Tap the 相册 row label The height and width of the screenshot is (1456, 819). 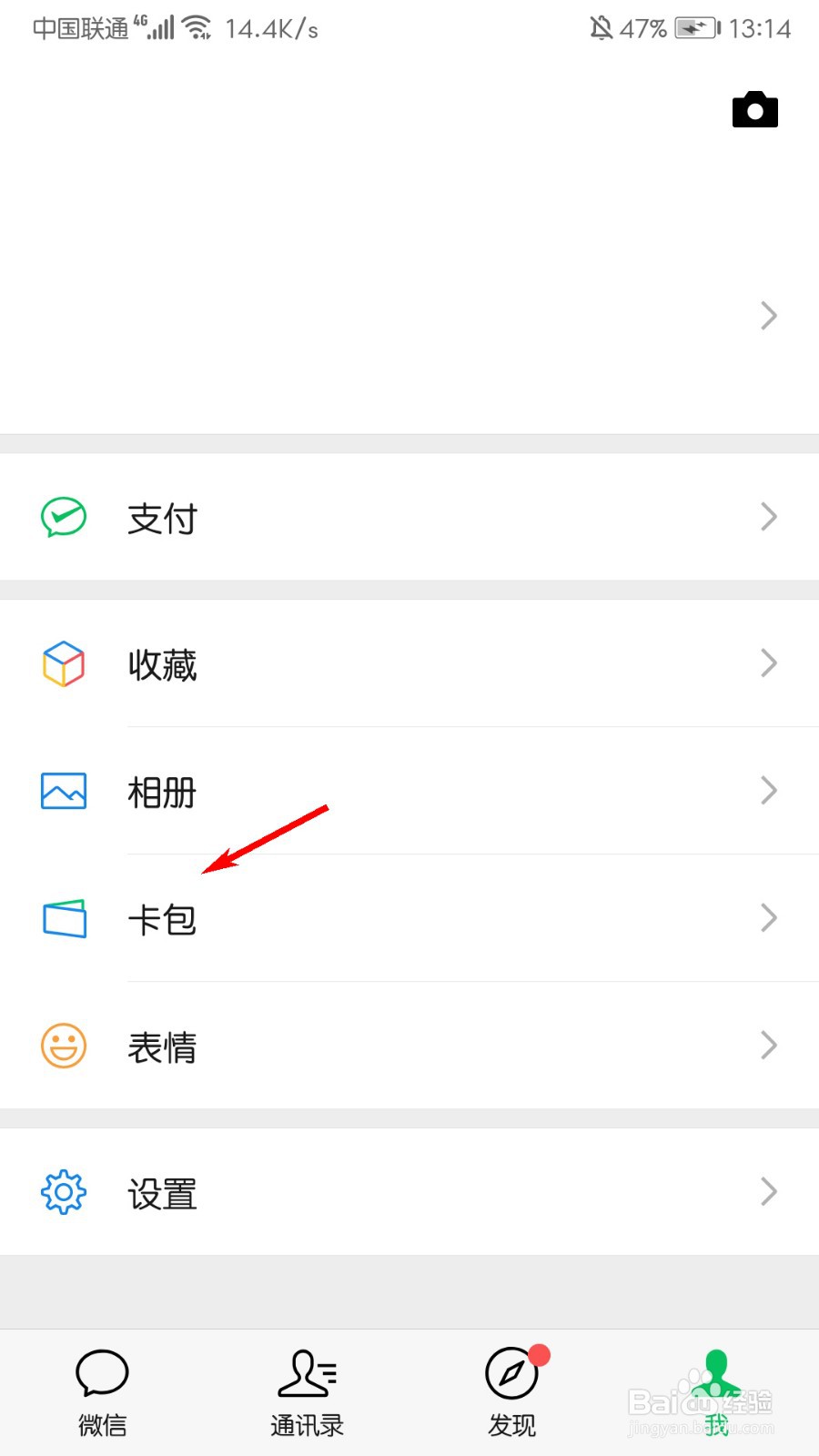[x=162, y=791]
